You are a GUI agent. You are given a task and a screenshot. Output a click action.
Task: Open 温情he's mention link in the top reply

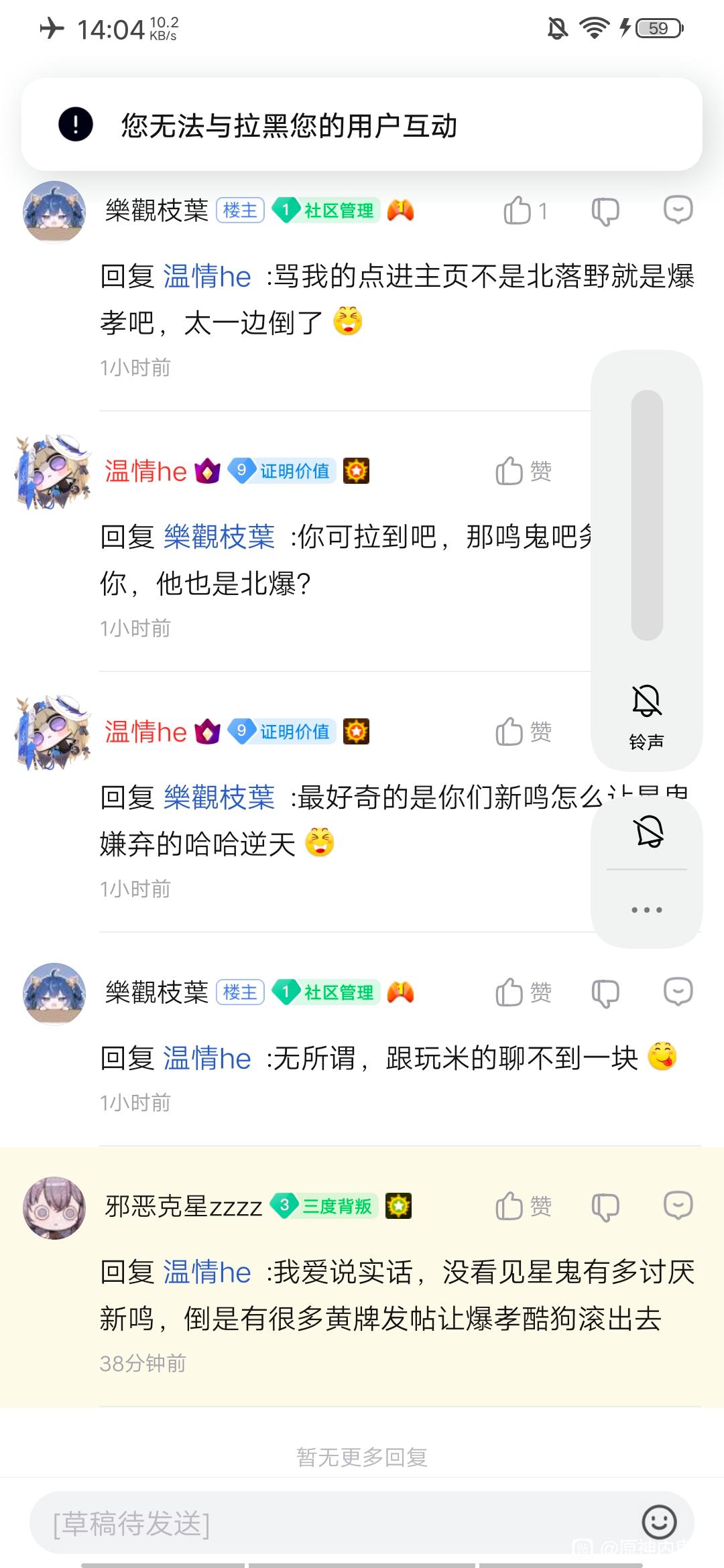tap(207, 277)
